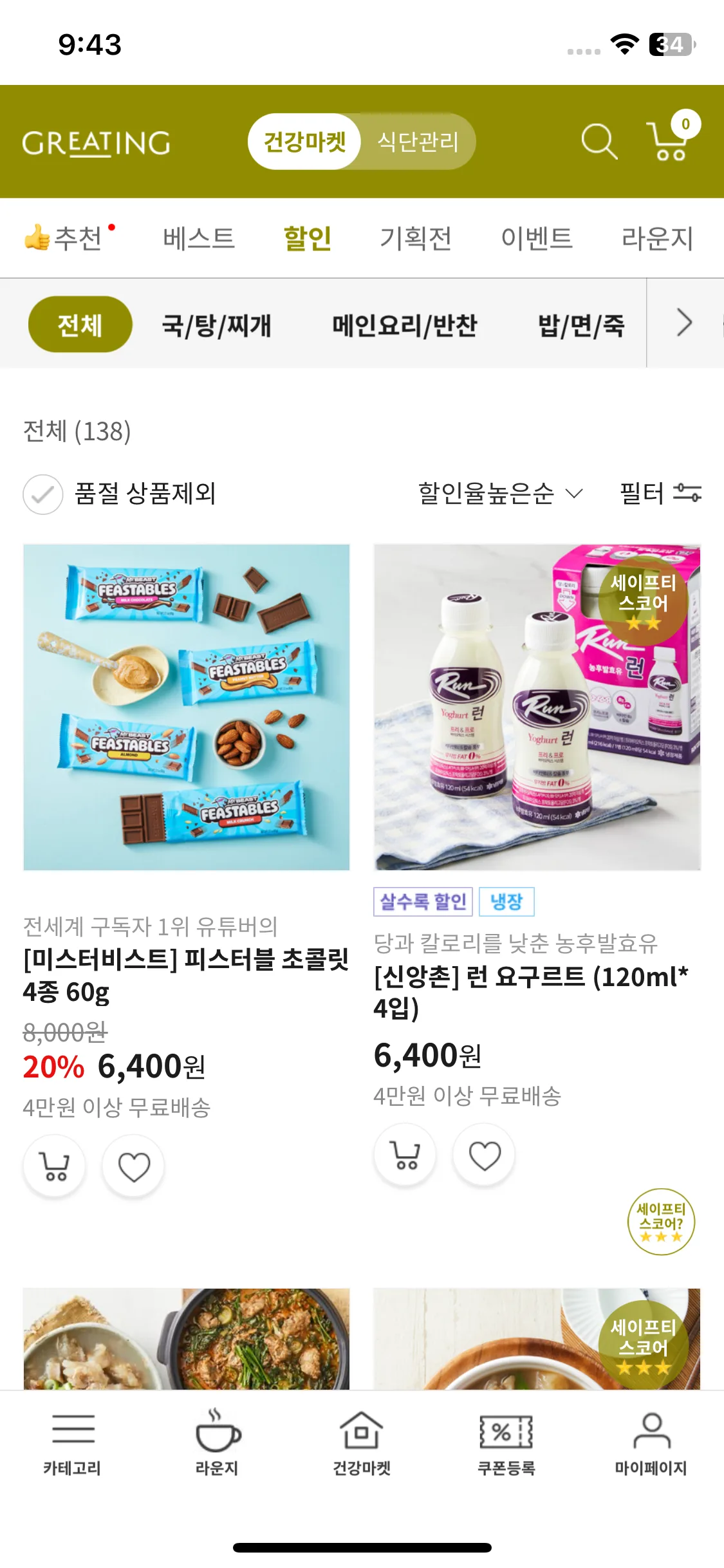Open the 피스터블 초콜릿 product card

[x=186, y=708]
